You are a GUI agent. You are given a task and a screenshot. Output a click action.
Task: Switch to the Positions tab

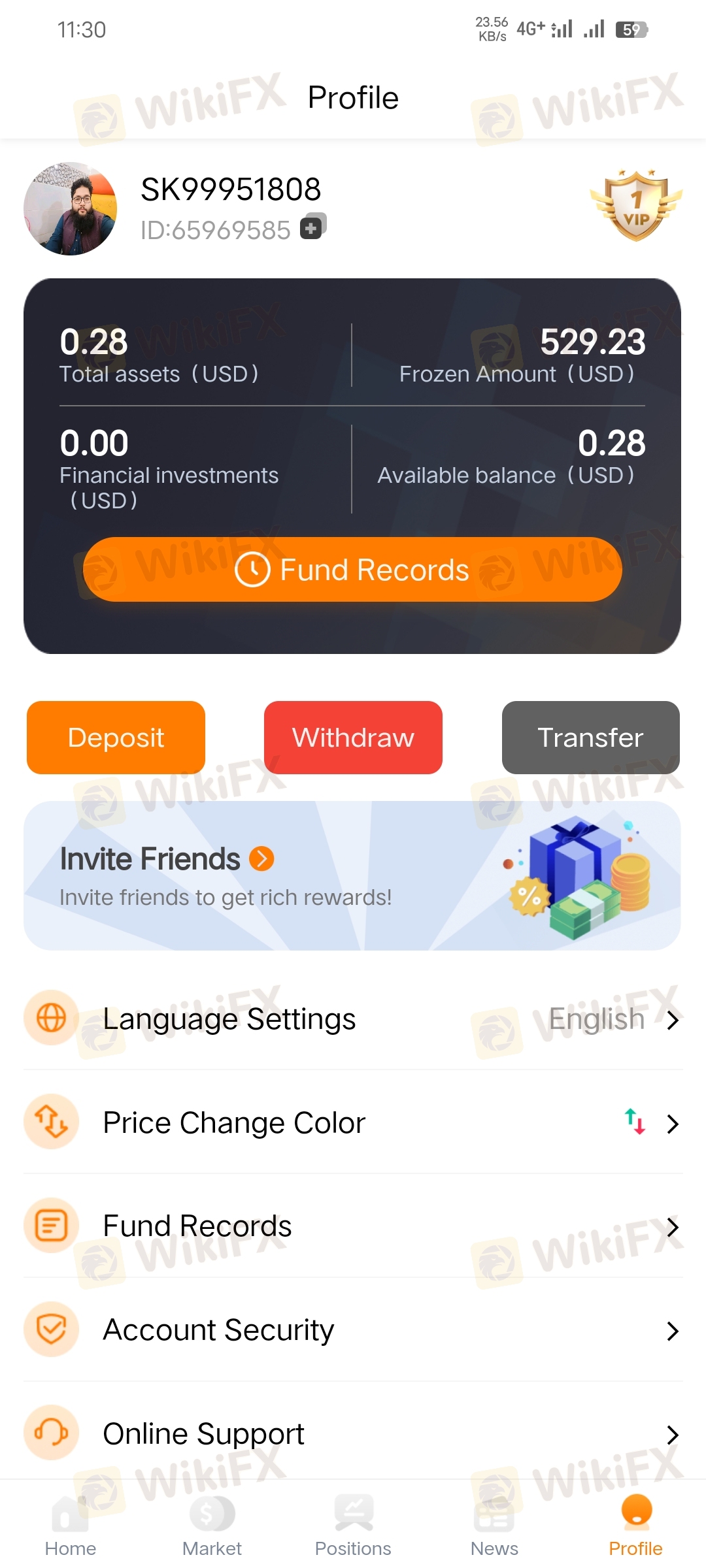[353, 1526]
